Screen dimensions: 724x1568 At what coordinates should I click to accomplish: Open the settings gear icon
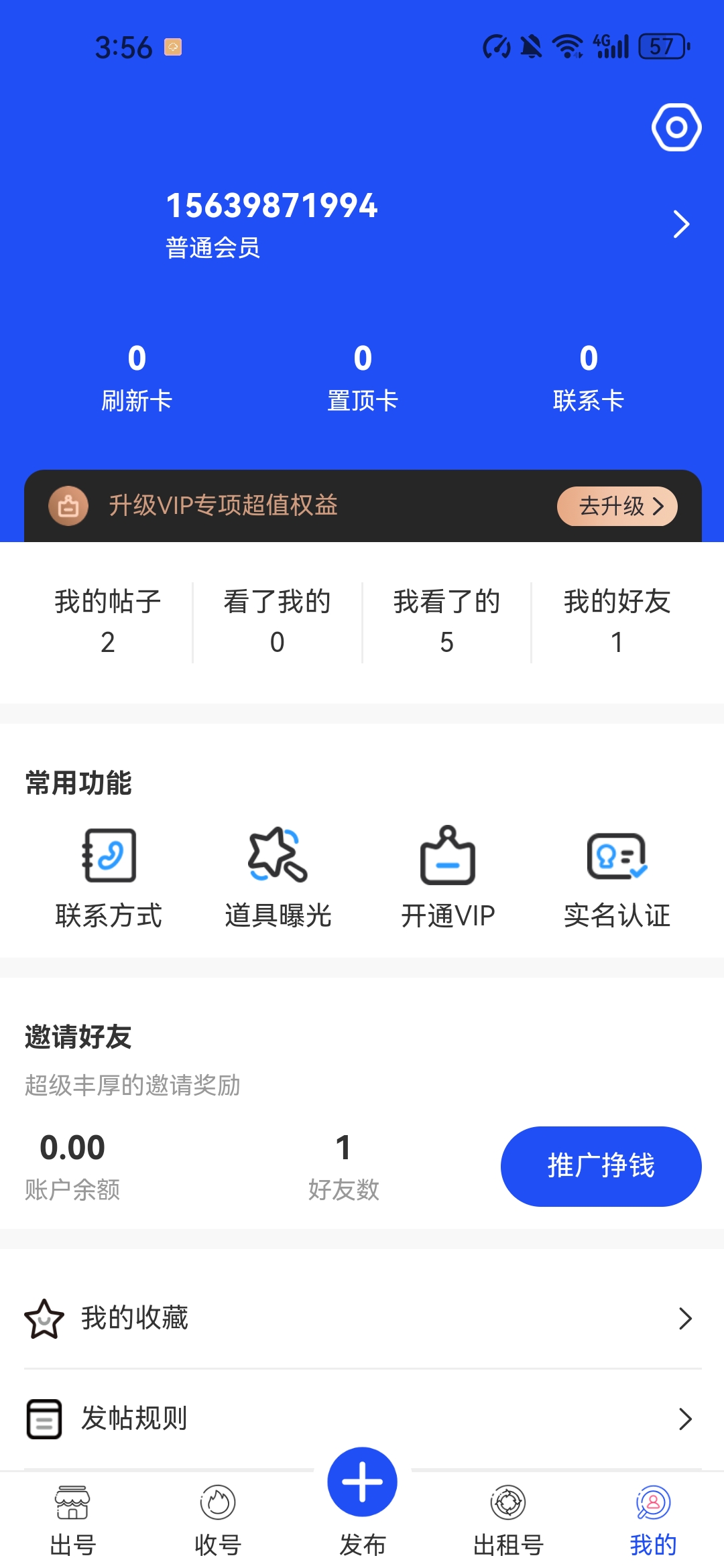coord(676,127)
